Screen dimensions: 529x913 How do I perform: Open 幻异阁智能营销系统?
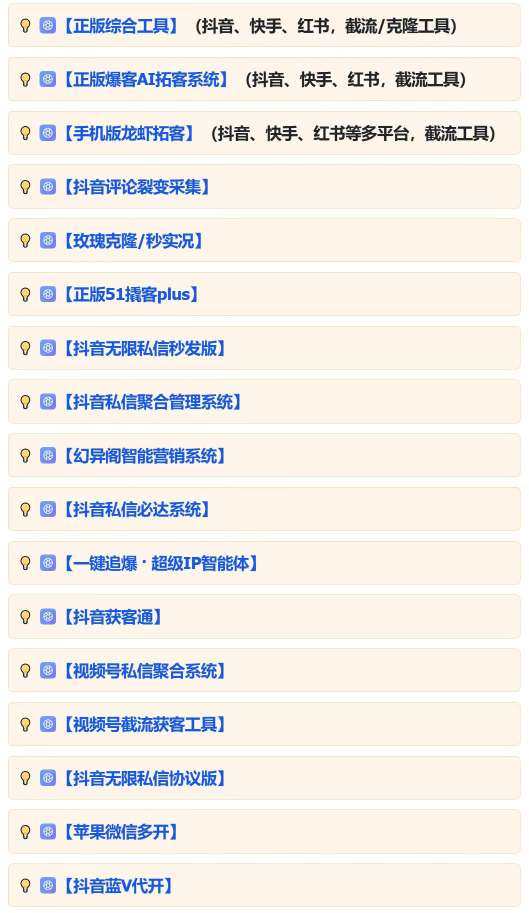[144, 455]
